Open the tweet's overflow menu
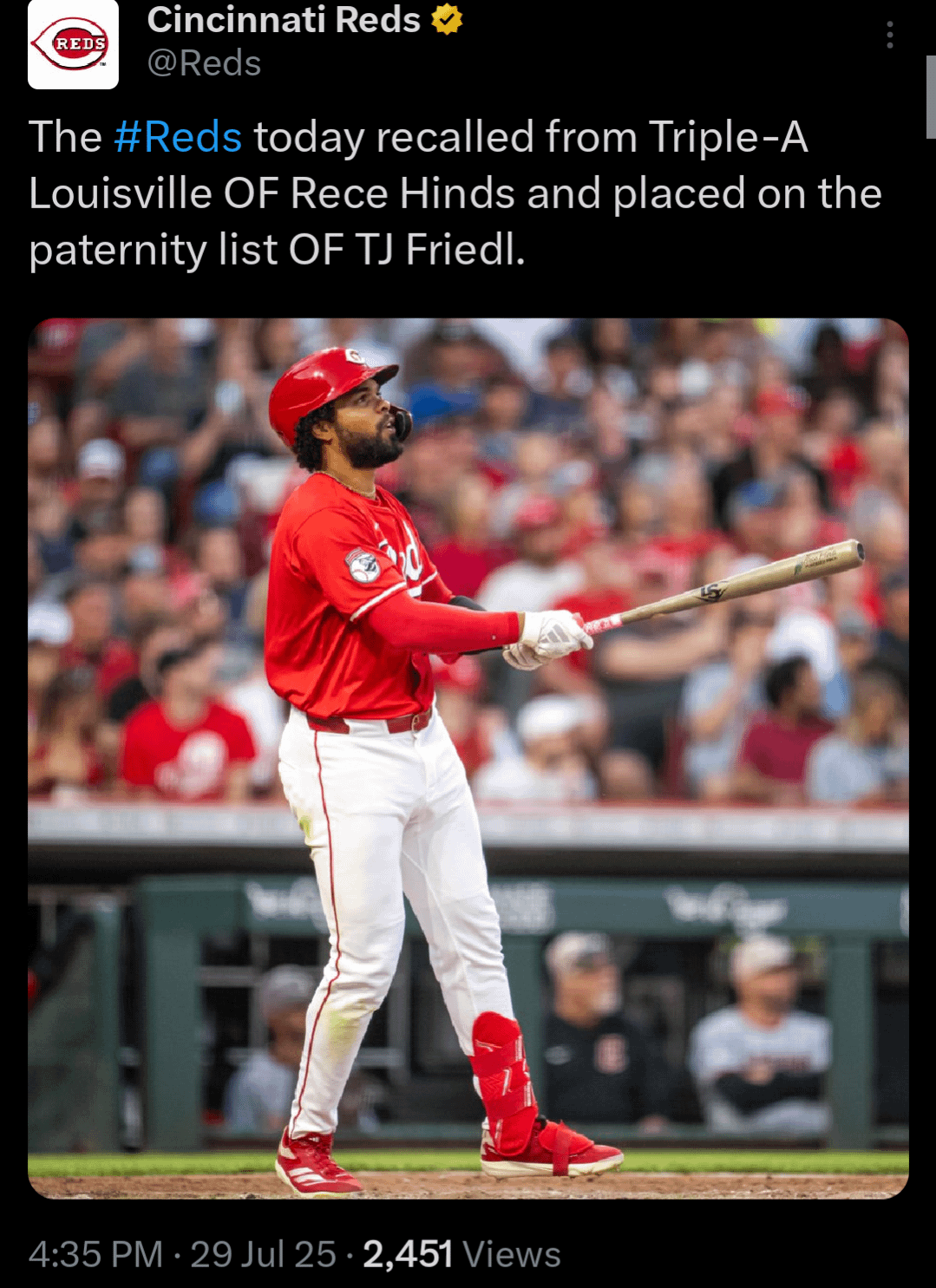 click(x=889, y=35)
